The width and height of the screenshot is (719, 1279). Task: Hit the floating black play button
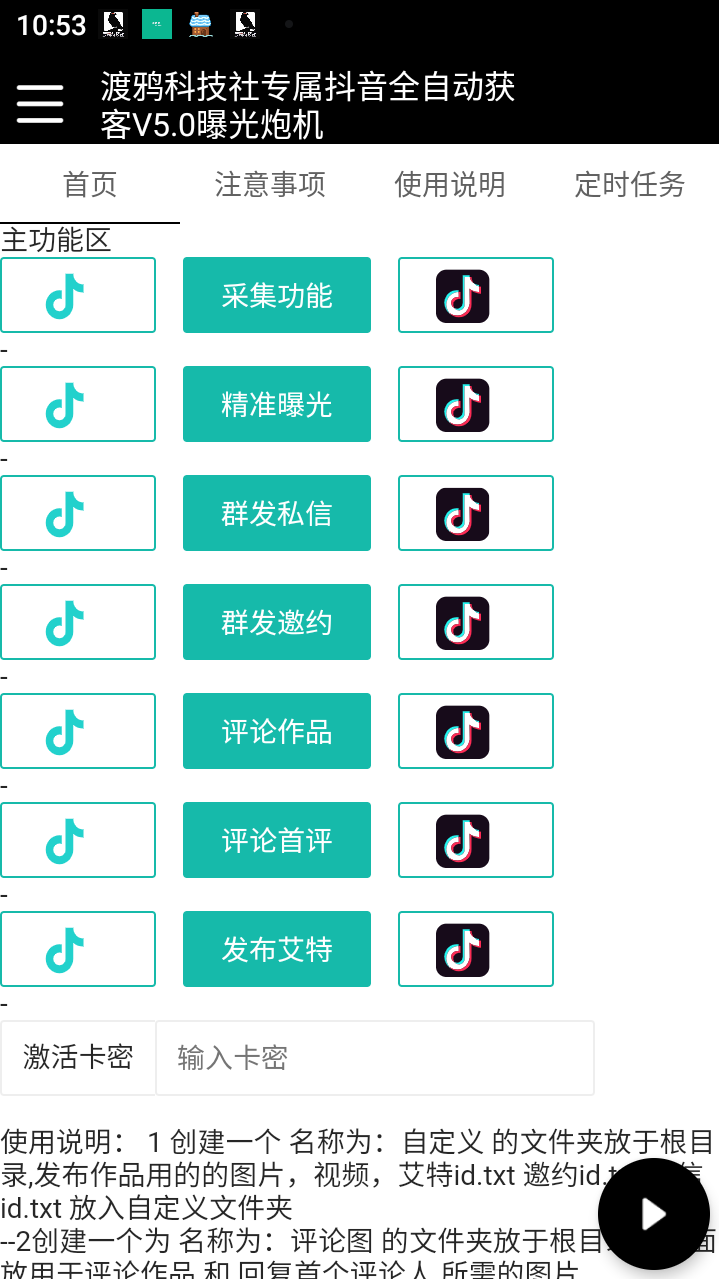click(653, 1214)
